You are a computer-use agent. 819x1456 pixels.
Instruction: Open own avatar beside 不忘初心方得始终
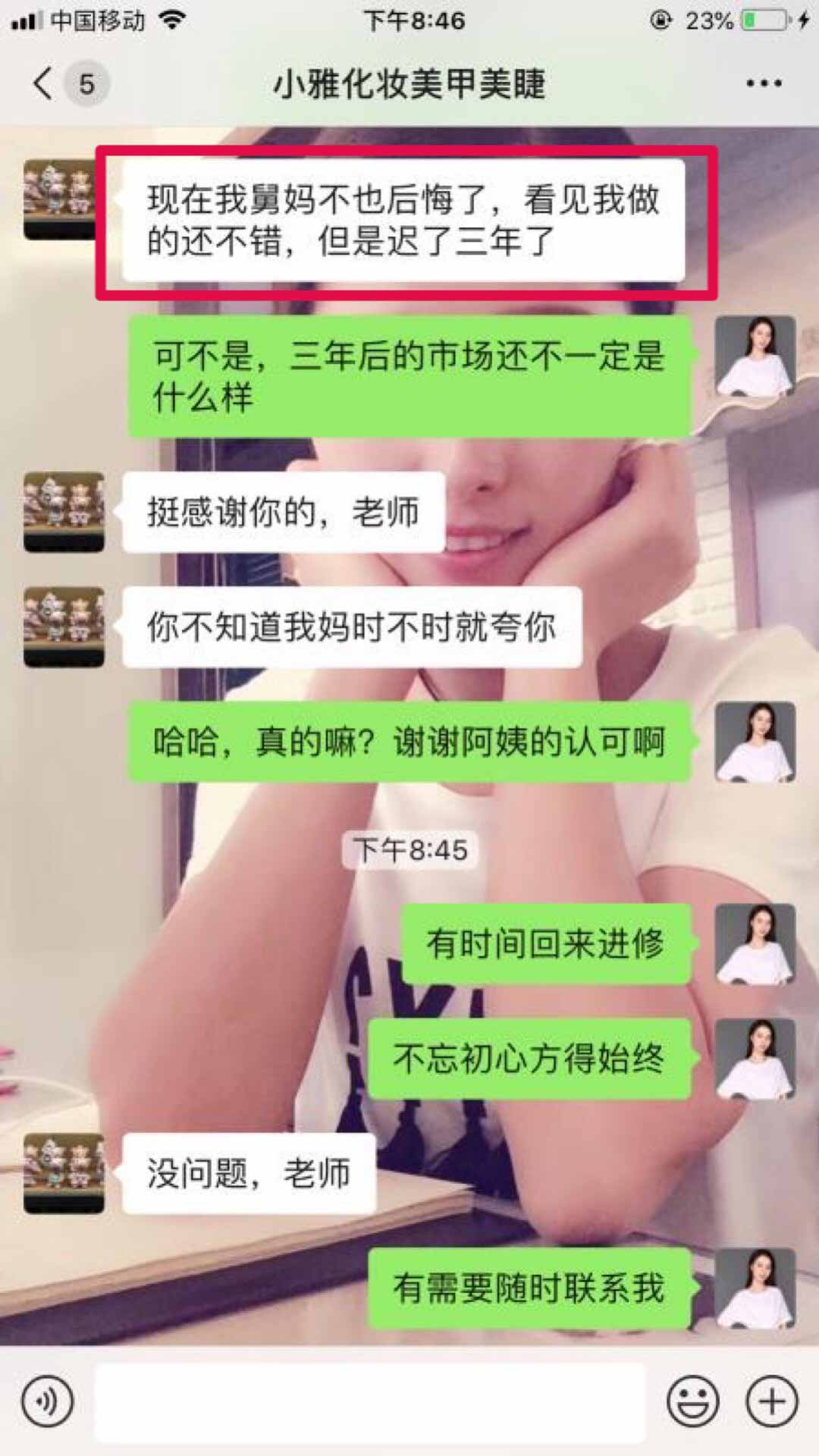pos(755,1059)
